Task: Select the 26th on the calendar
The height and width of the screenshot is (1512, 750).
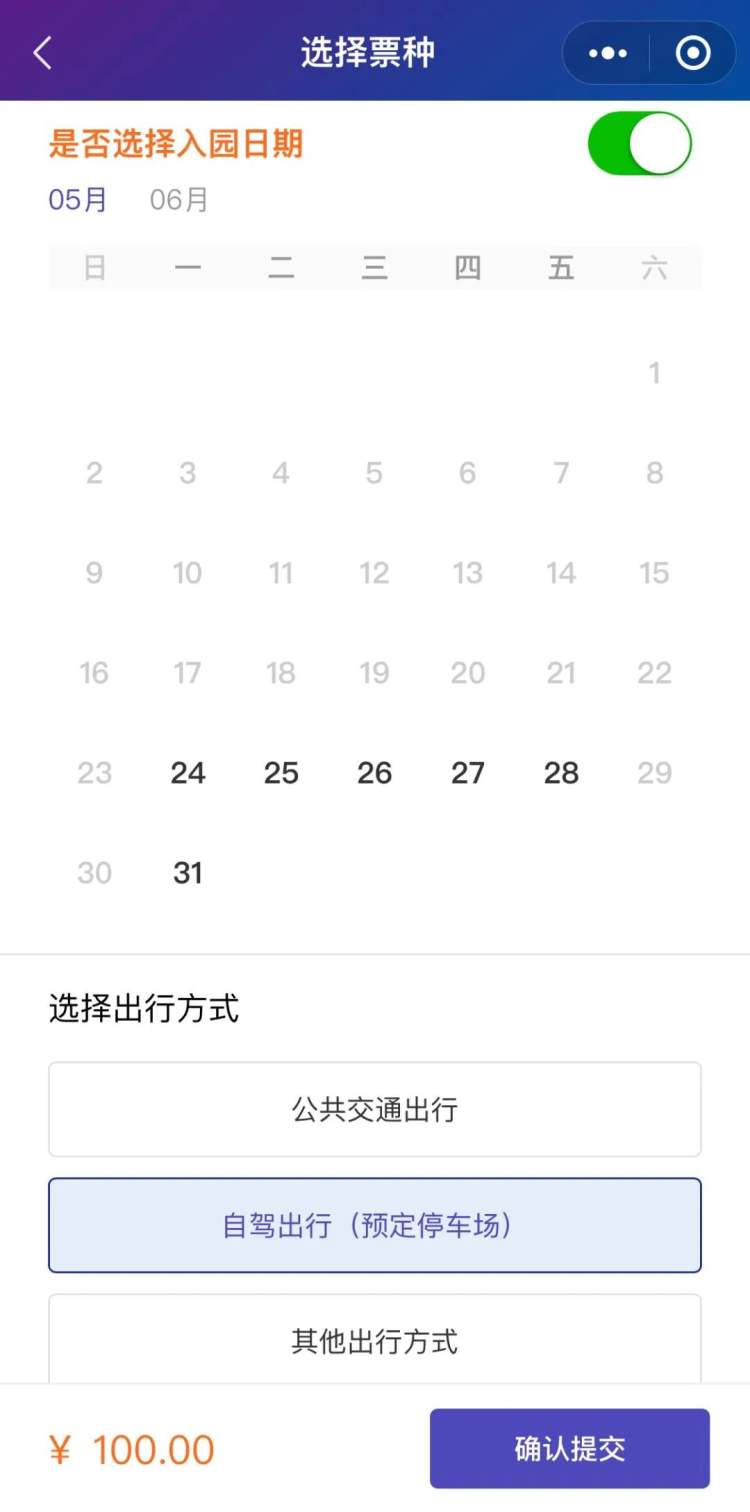Action: (374, 773)
